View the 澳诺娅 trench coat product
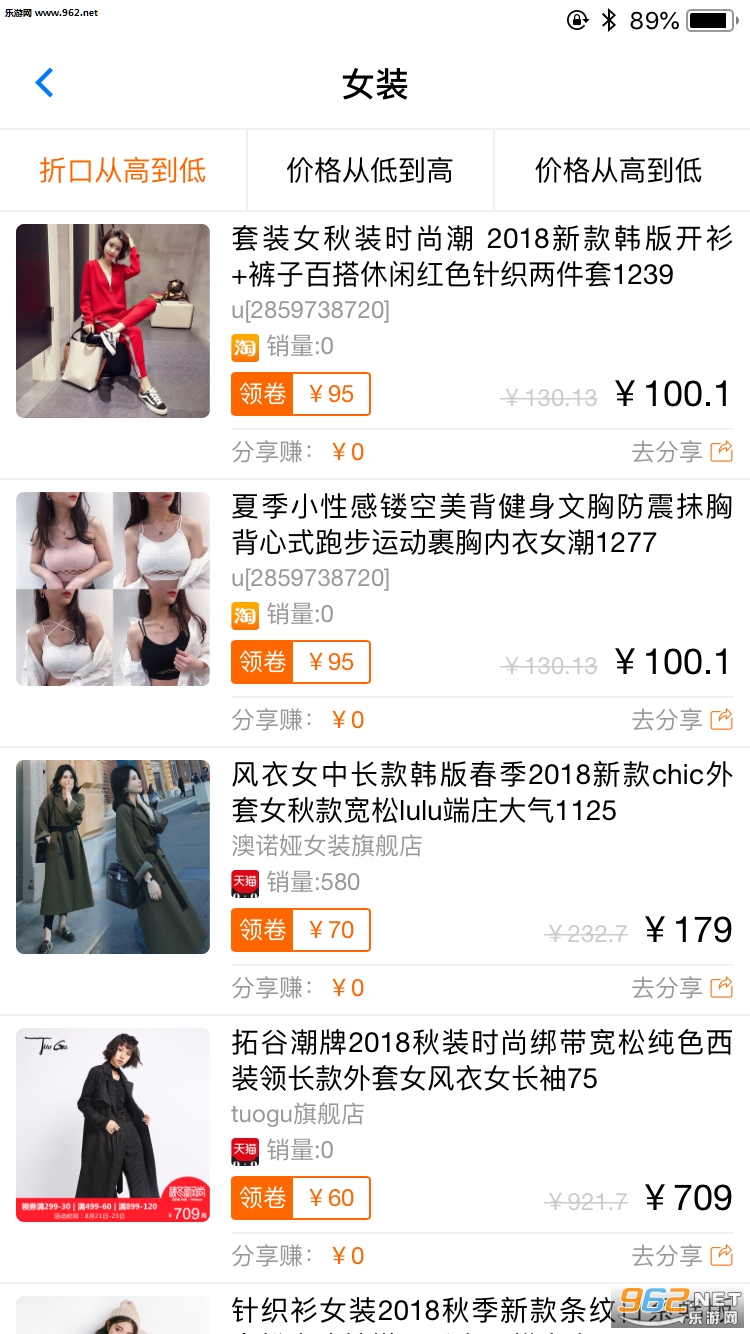This screenshot has width=750, height=1334. pos(482,792)
